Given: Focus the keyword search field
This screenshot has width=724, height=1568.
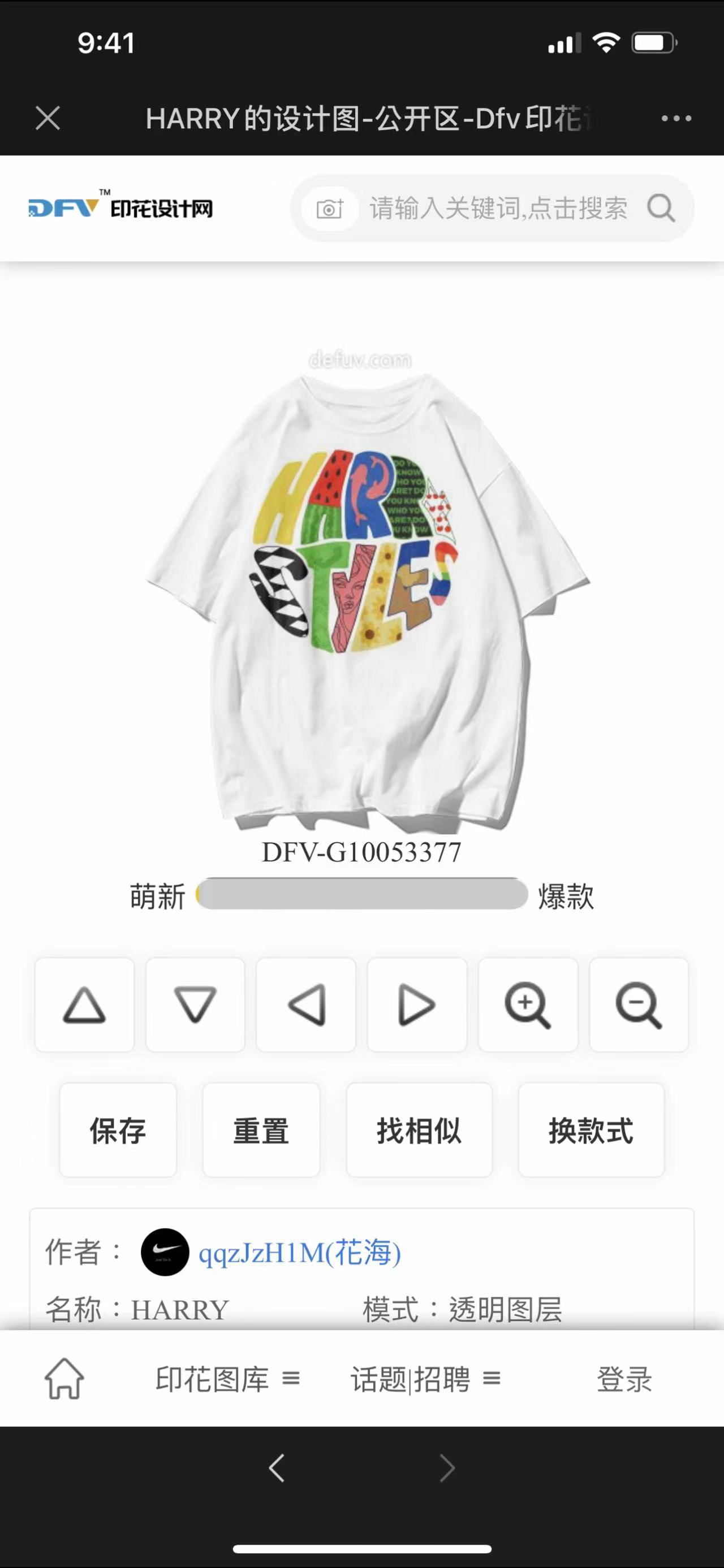Looking at the screenshot, I should pos(498,209).
